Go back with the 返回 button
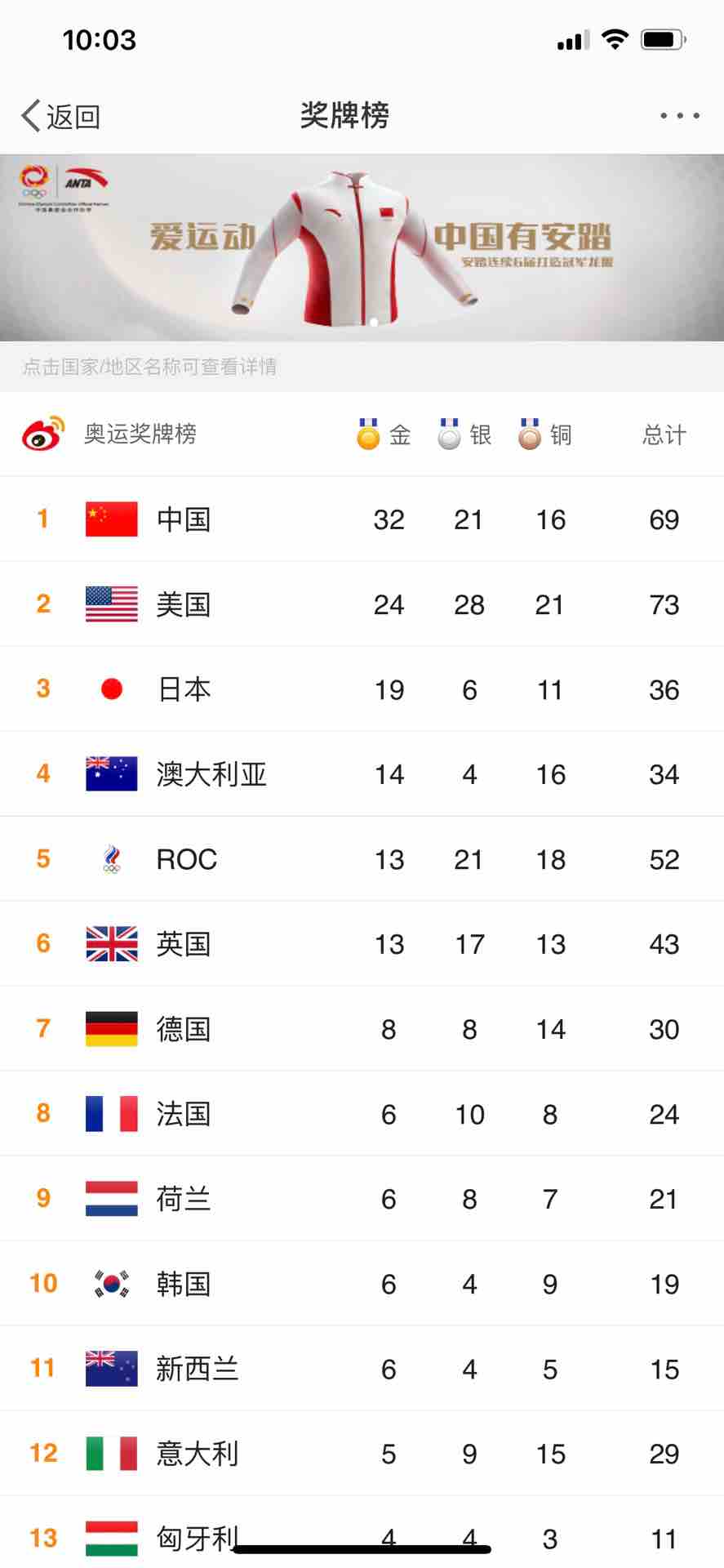 tap(61, 116)
